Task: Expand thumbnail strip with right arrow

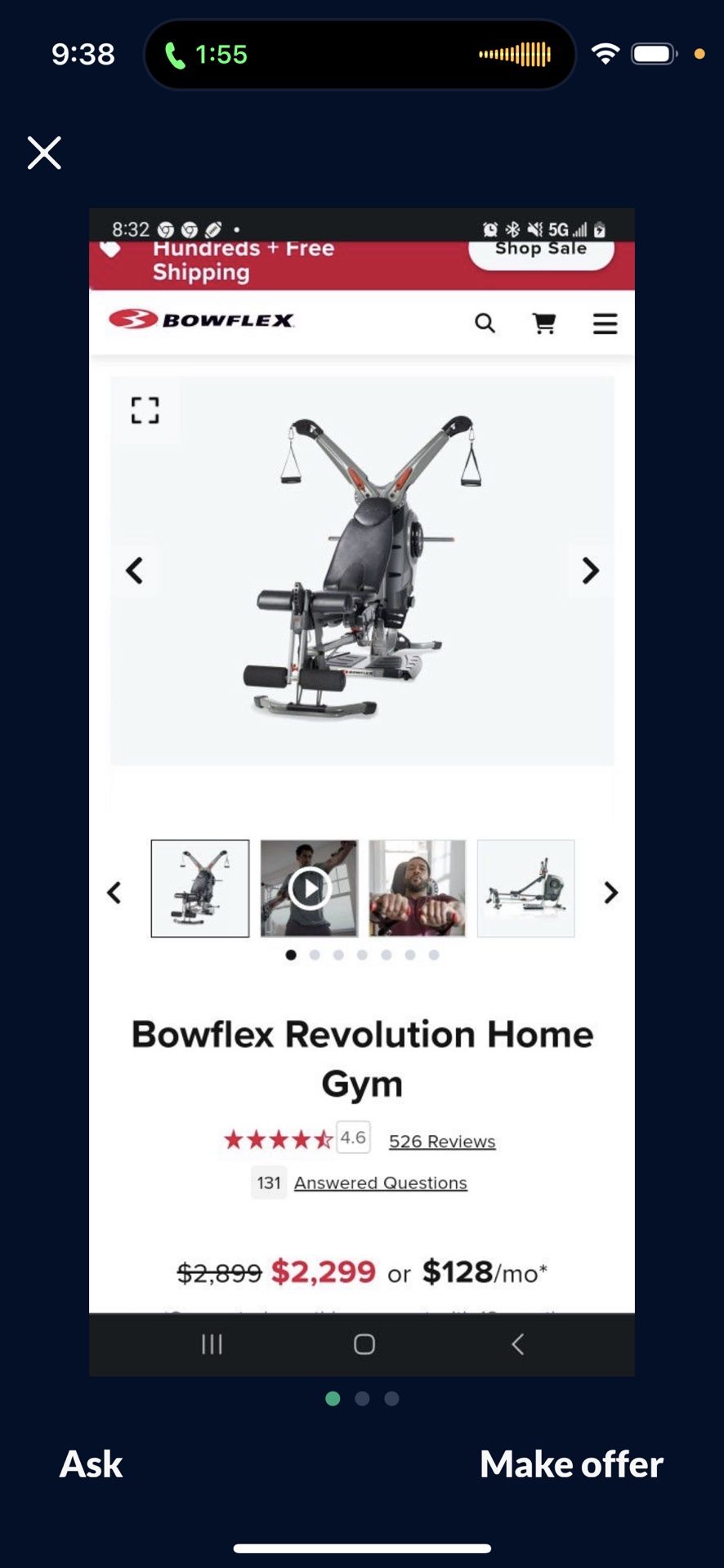Action: [x=610, y=893]
